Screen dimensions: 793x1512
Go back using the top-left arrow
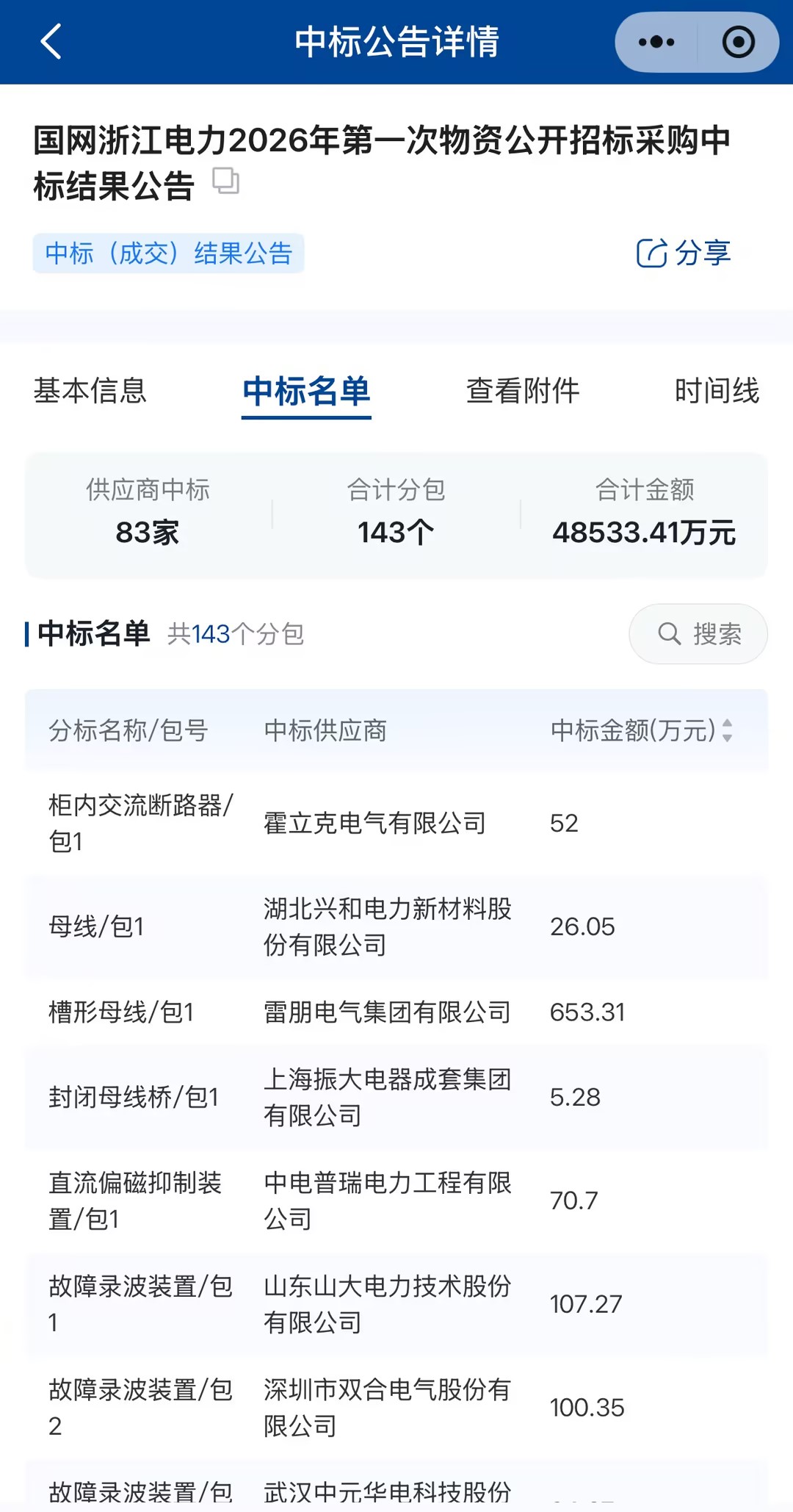(51, 42)
